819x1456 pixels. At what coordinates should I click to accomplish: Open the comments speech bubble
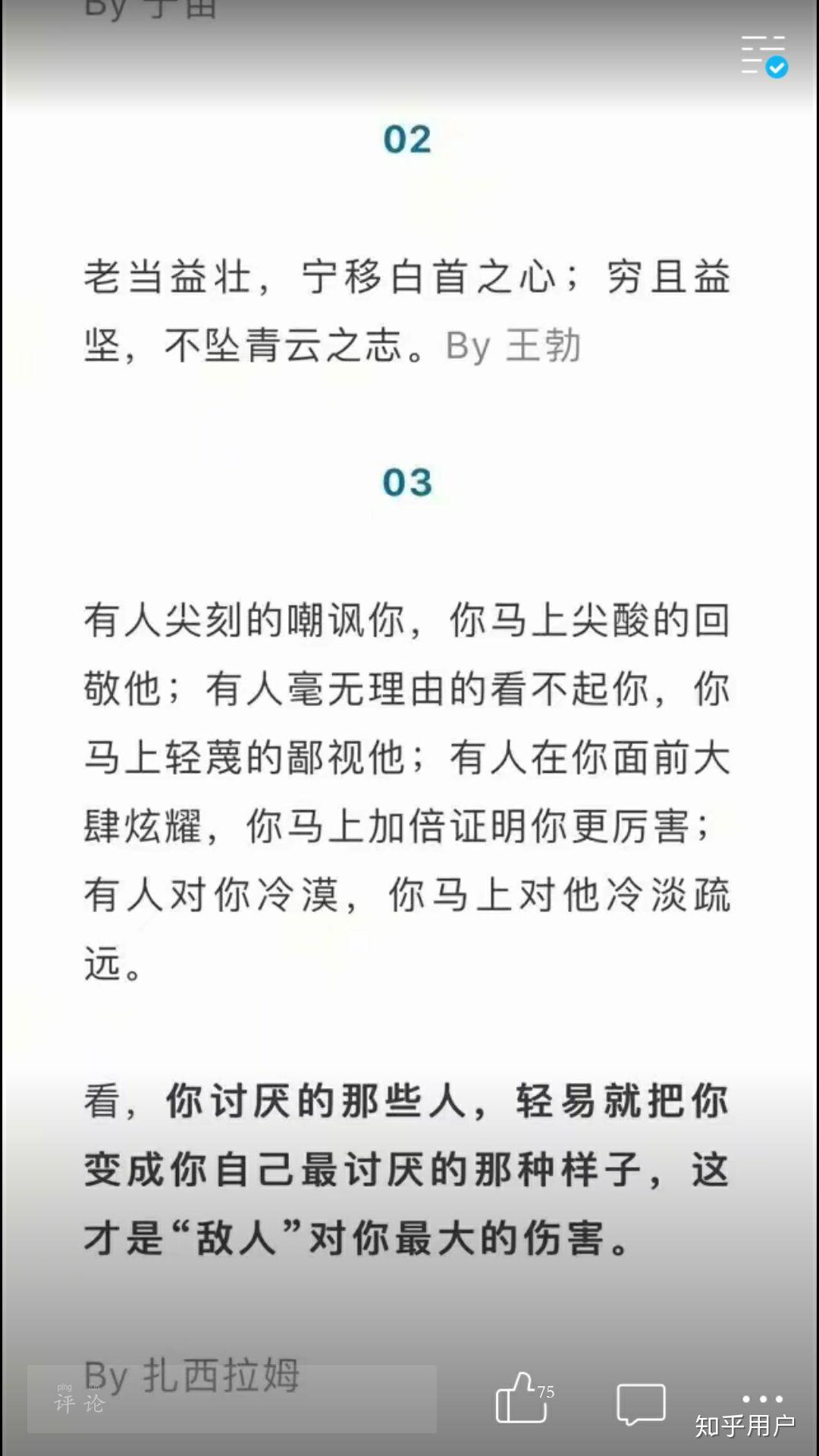coord(641,1402)
